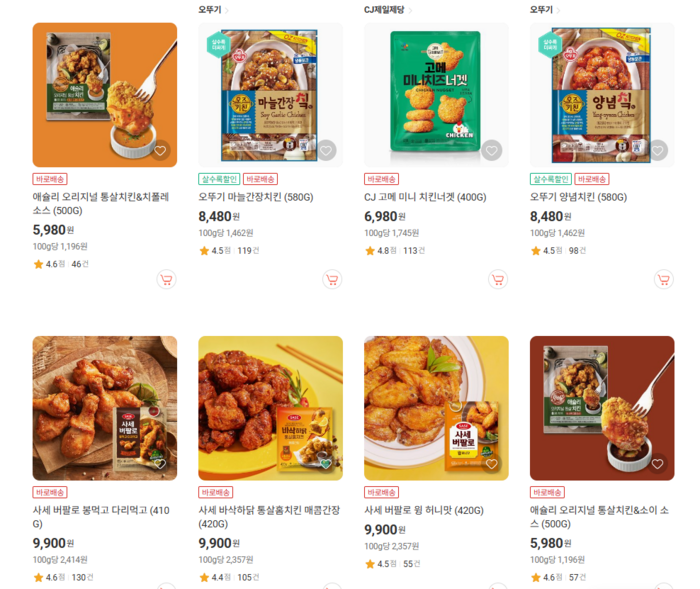
Task: Heart the 사세 바삭하닭 매콤간장 item
Action: 325,464
